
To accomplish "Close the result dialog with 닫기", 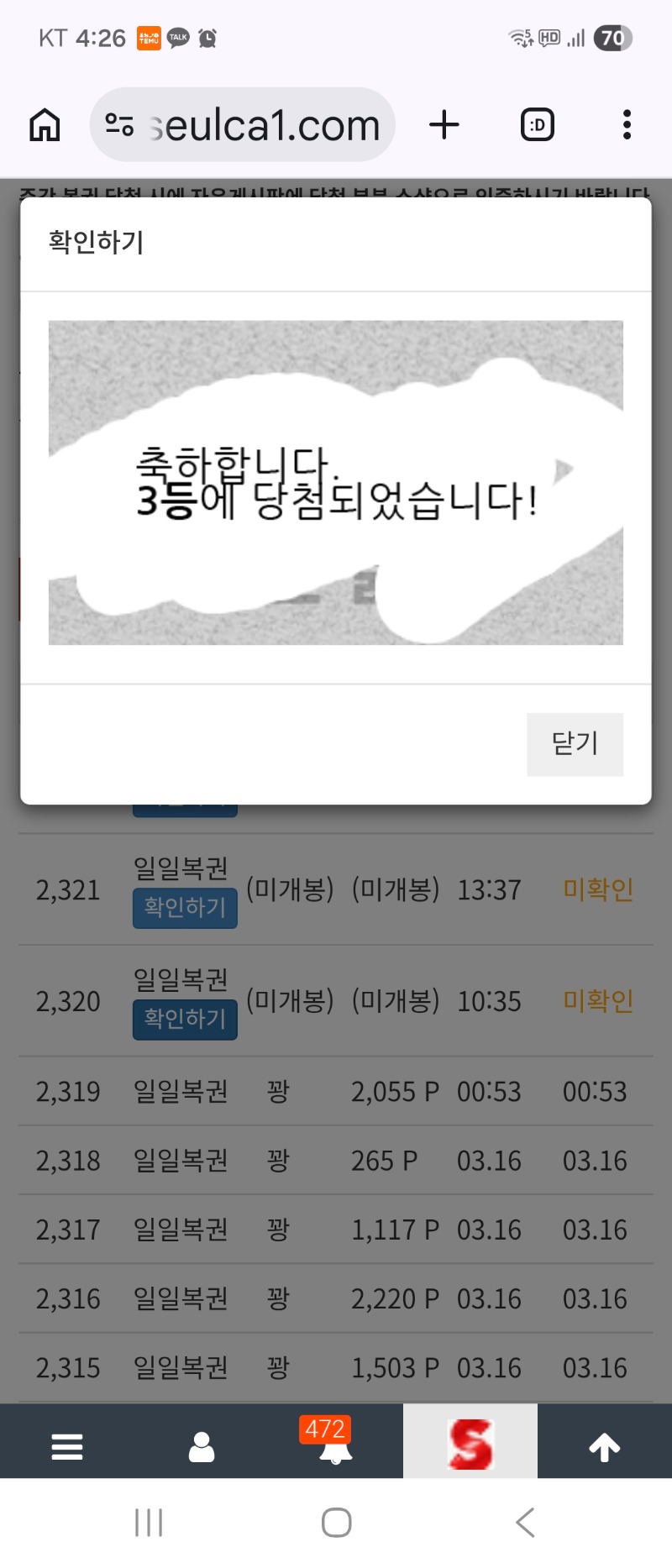I will coord(575,744).
